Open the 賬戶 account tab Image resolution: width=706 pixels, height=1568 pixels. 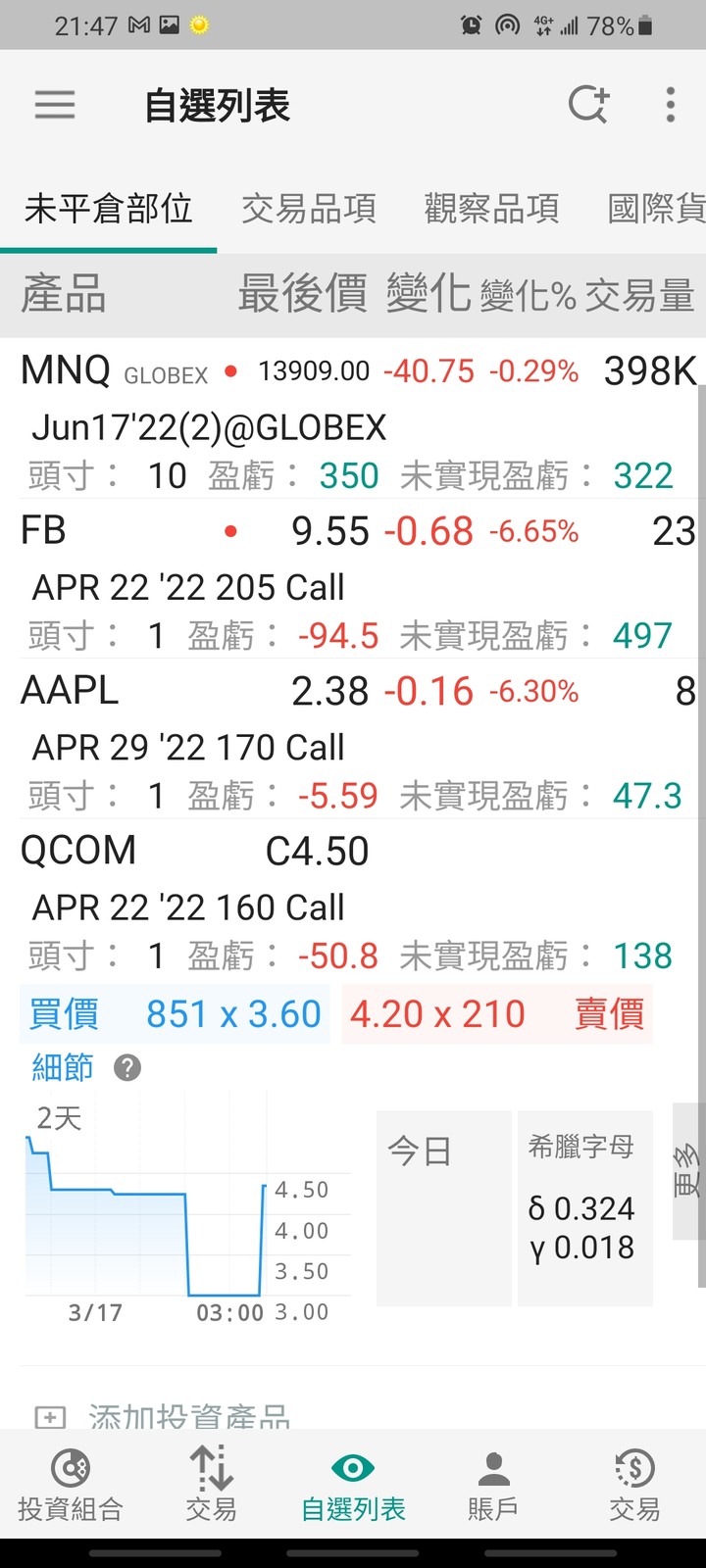point(493,1485)
